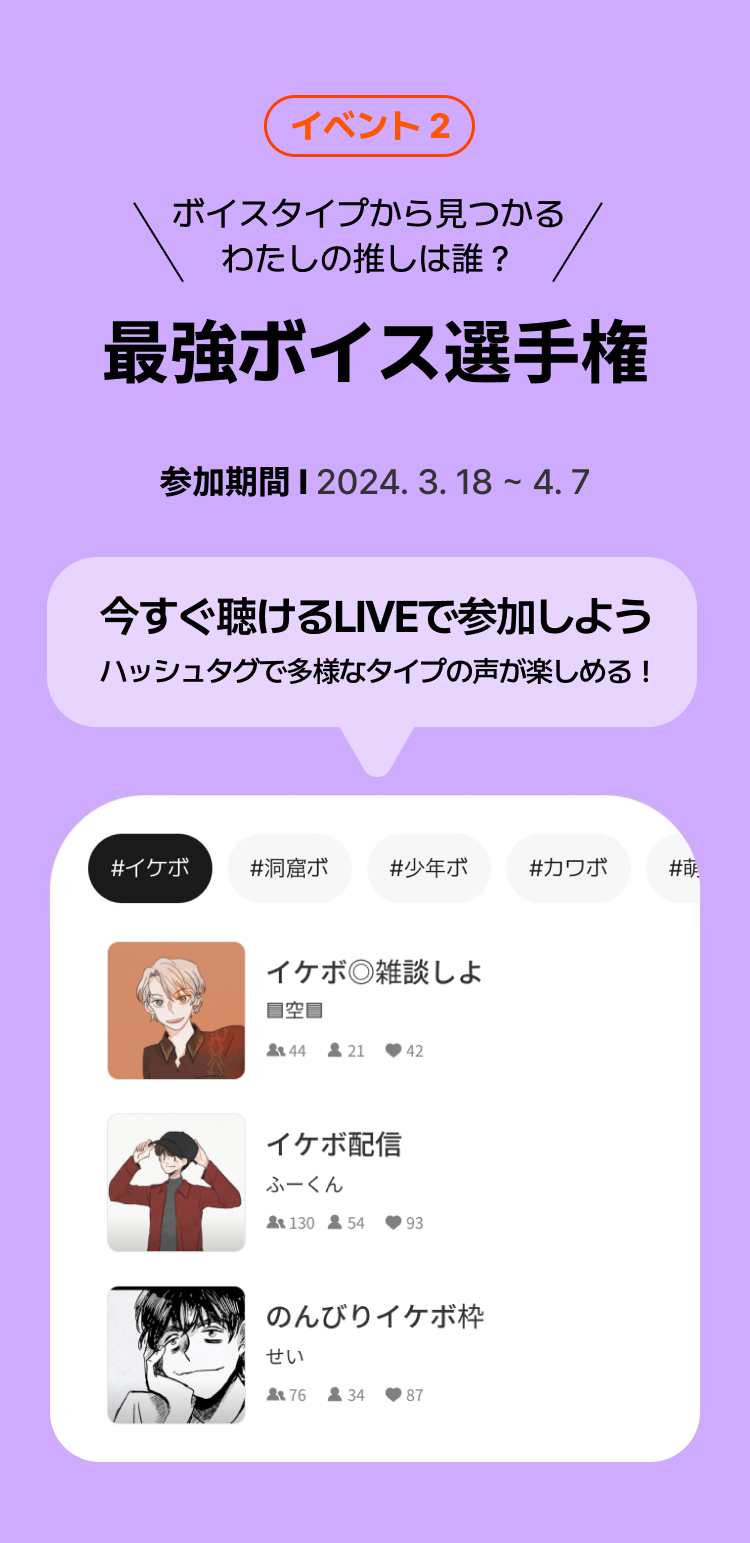Switch to the #少年ボ hashtag tab
The height and width of the screenshot is (1543, 750).
(429, 868)
